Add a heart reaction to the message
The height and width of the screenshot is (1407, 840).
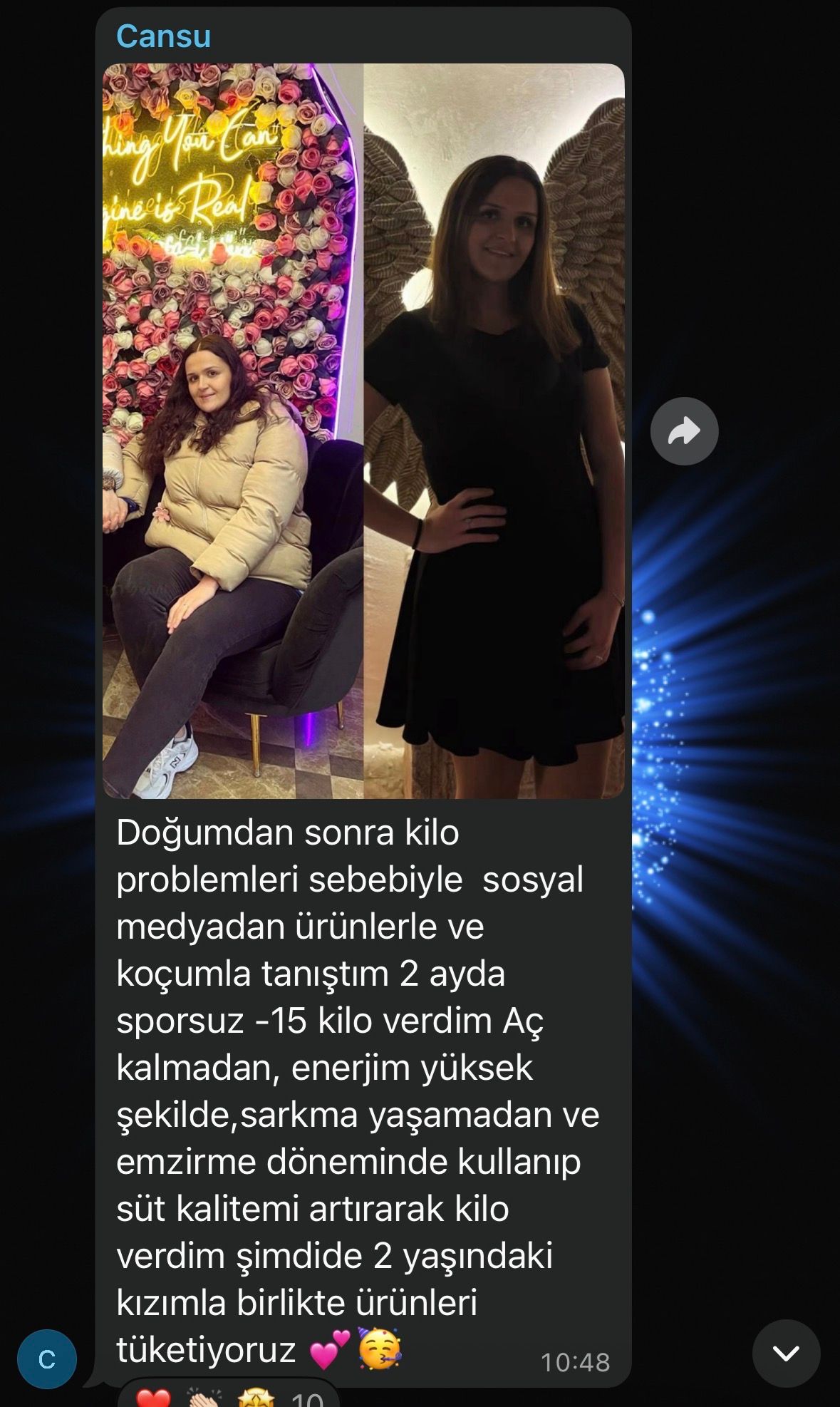click(x=153, y=1398)
